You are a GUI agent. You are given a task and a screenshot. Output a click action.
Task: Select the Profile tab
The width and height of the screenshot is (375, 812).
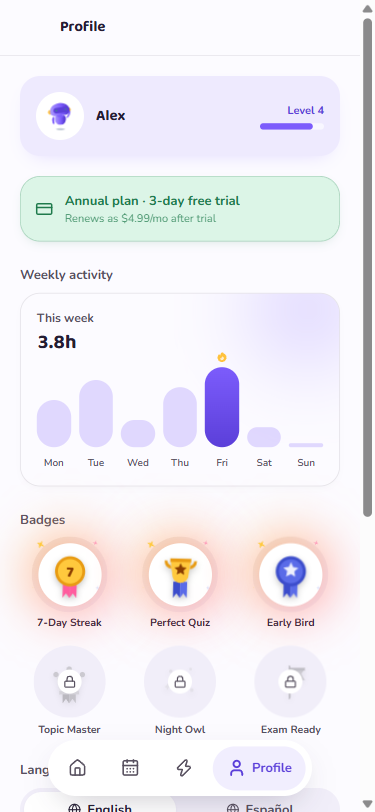(259, 767)
